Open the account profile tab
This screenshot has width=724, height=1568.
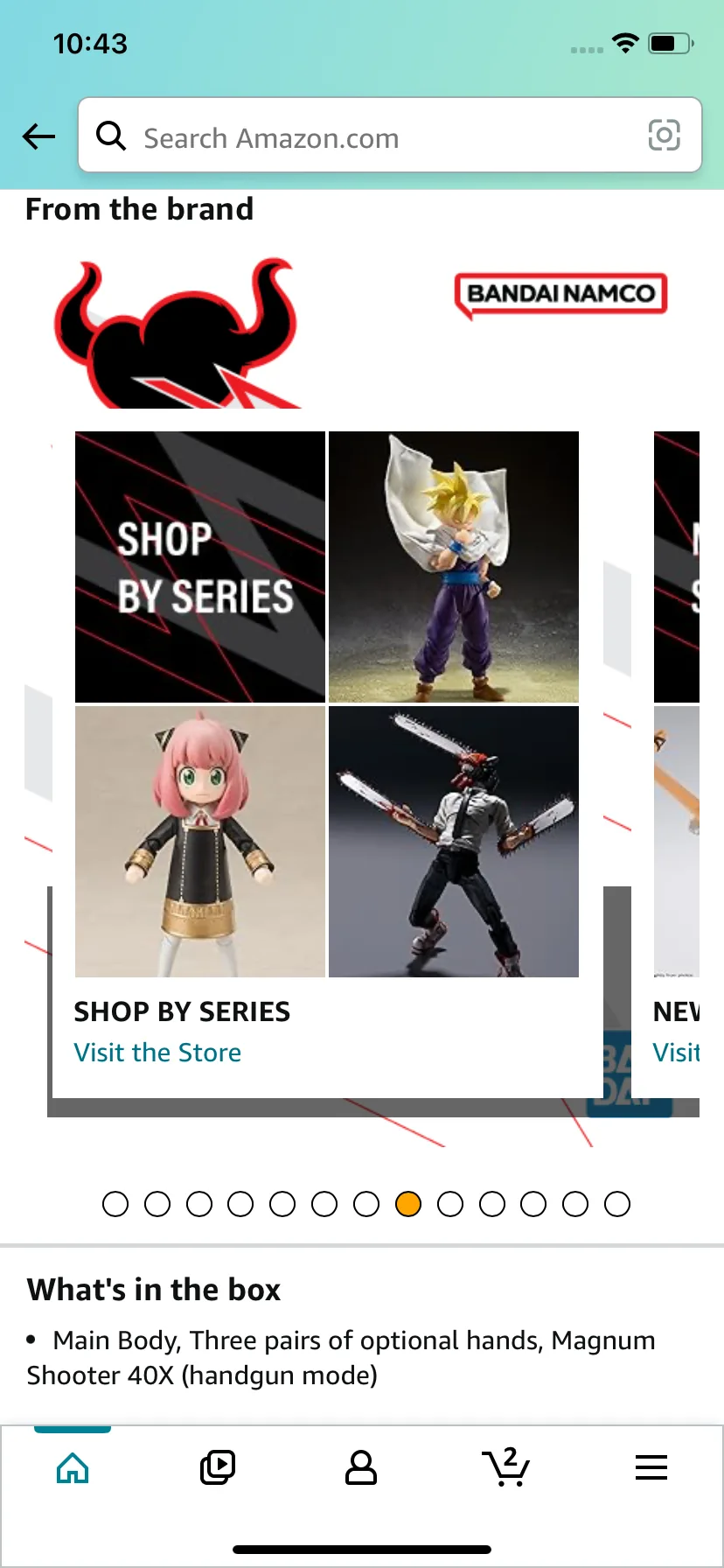tap(361, 1467)
